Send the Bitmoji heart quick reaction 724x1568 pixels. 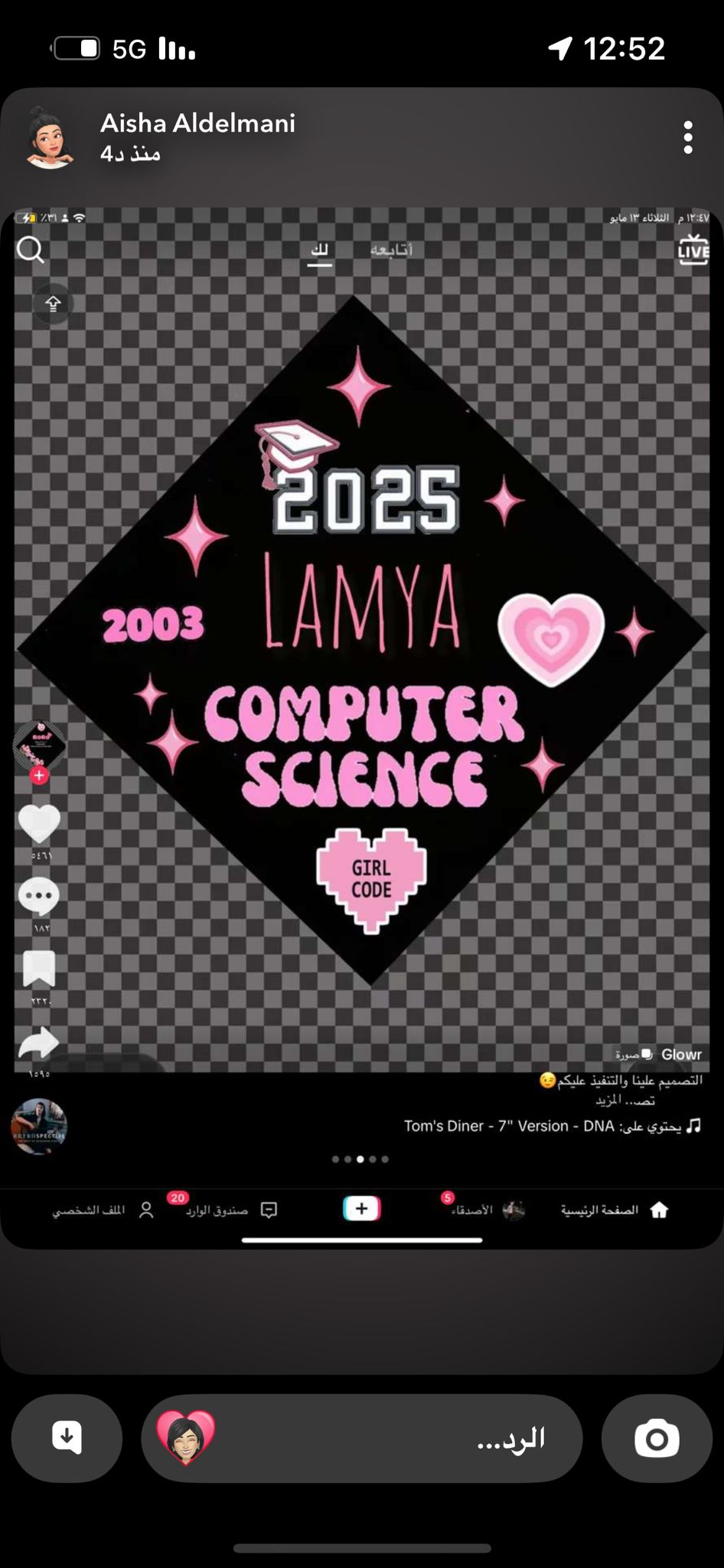click(186, 1437)
